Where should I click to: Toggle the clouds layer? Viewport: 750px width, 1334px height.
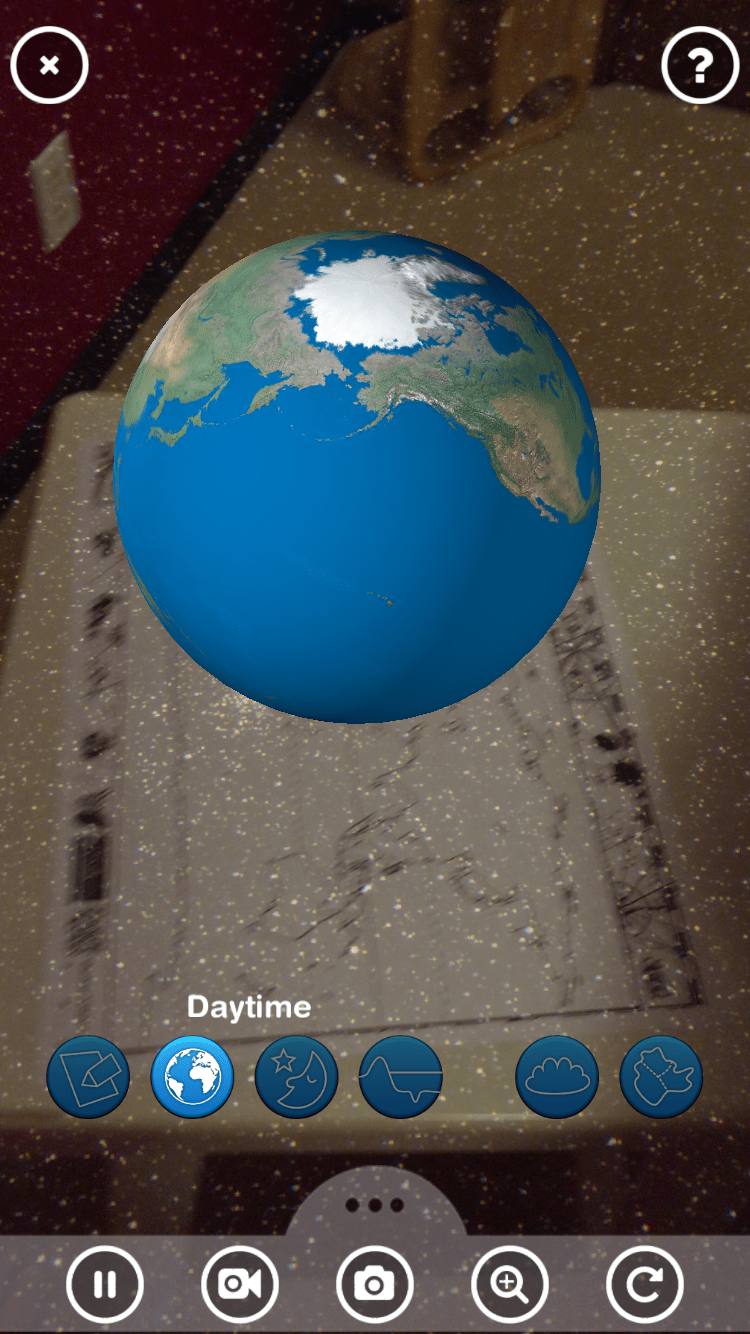pos(557,1077)
